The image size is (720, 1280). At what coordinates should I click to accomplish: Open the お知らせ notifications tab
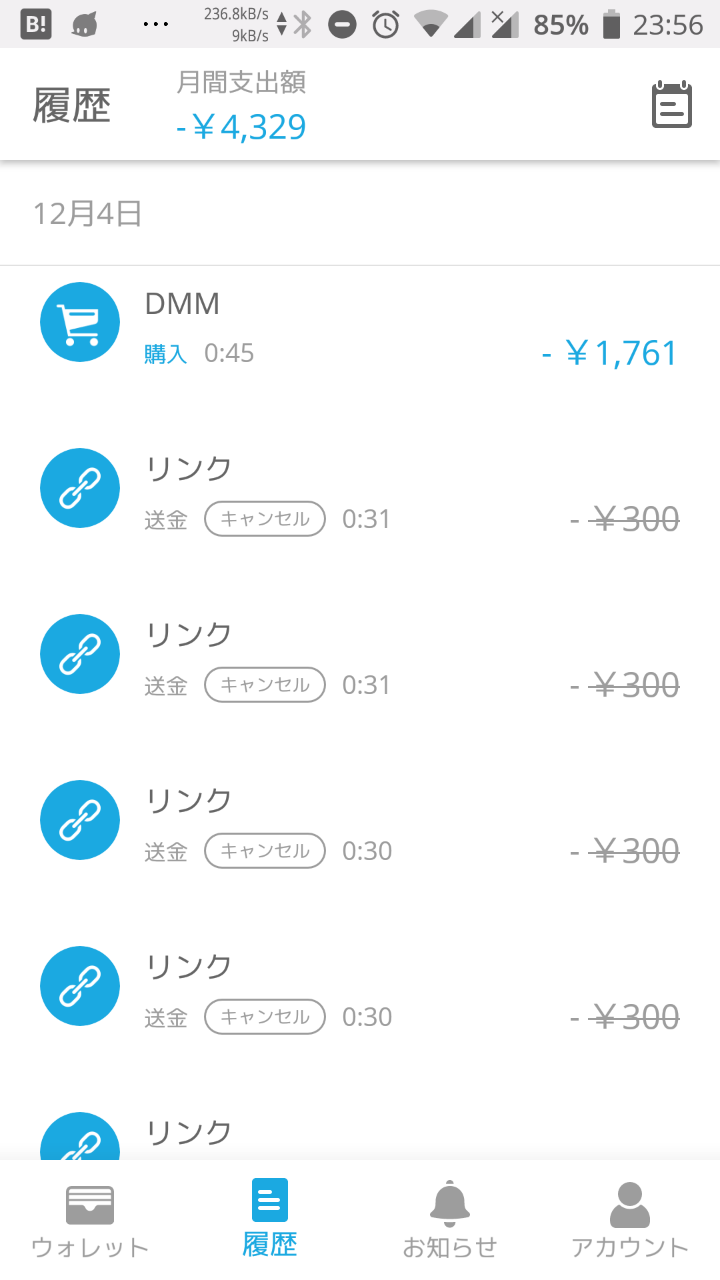point(450,1222)
